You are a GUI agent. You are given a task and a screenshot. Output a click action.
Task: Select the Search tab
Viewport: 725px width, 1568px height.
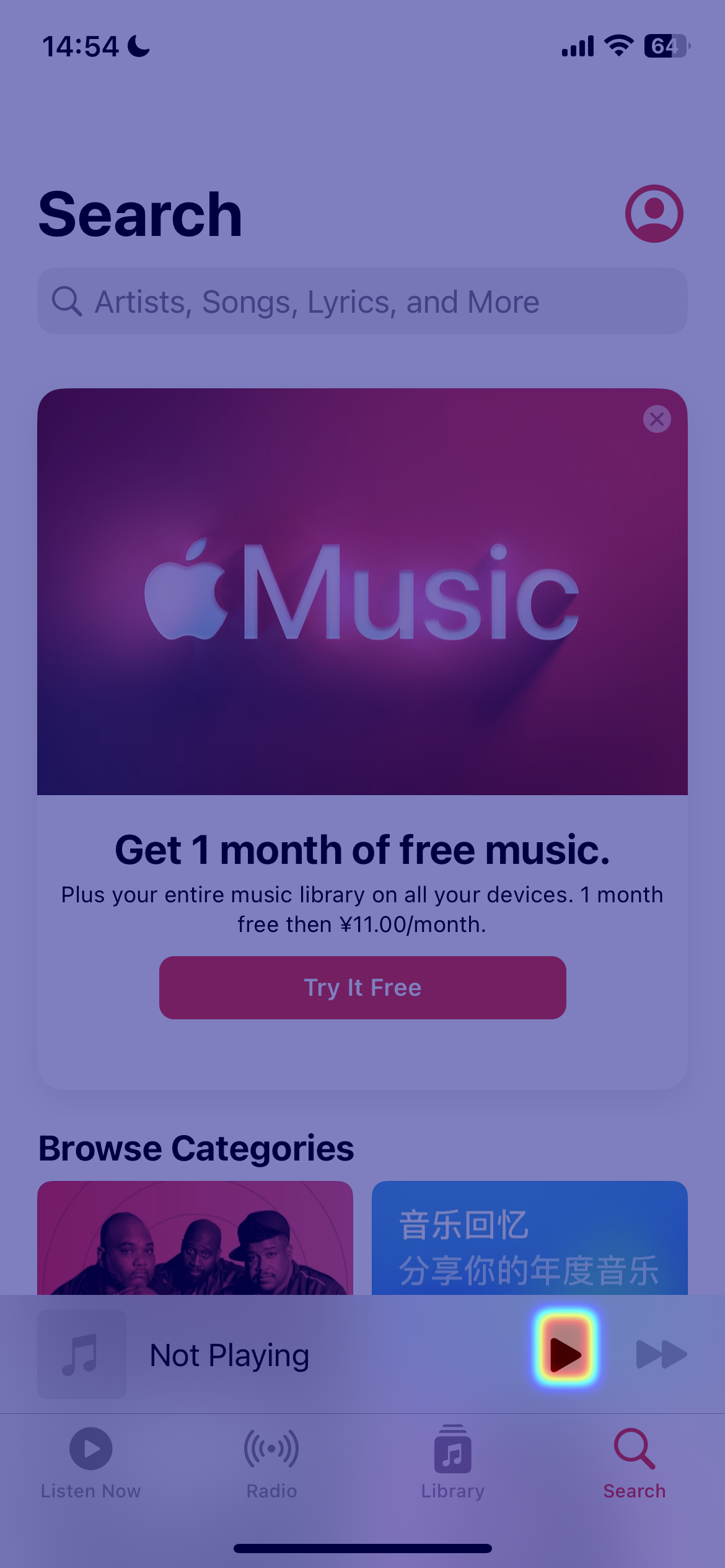tap(634, 1463)
